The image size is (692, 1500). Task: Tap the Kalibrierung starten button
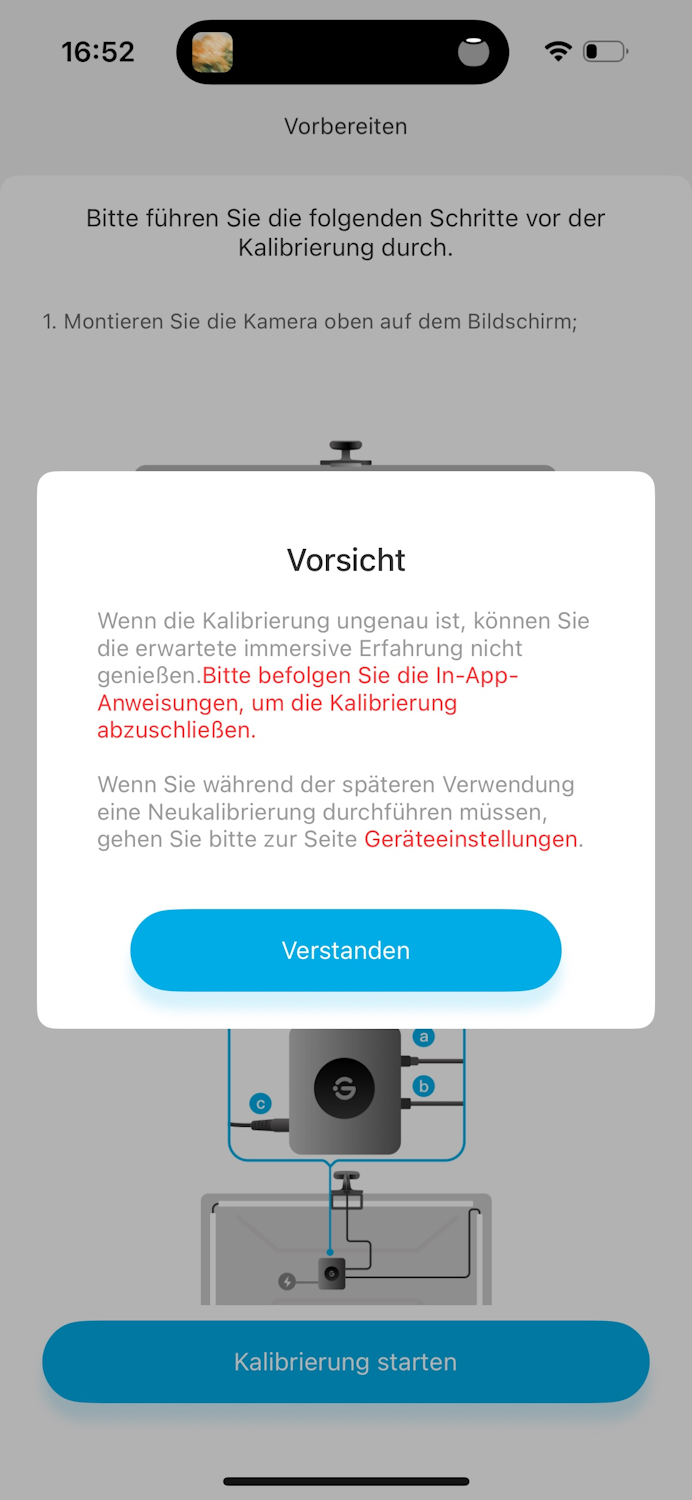click(x=346, y=1362)
